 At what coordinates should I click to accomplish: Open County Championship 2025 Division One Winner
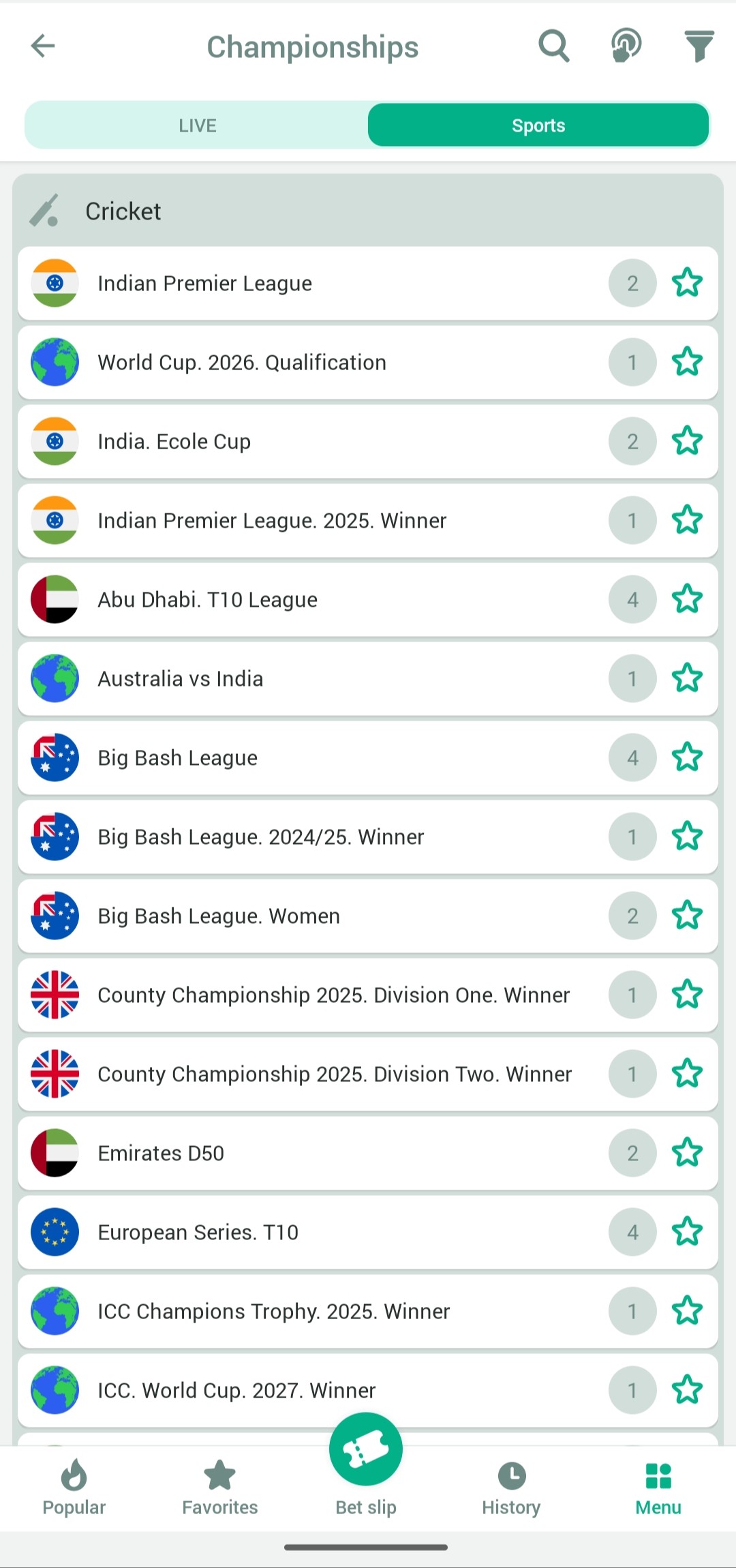[x=368, y=995]
